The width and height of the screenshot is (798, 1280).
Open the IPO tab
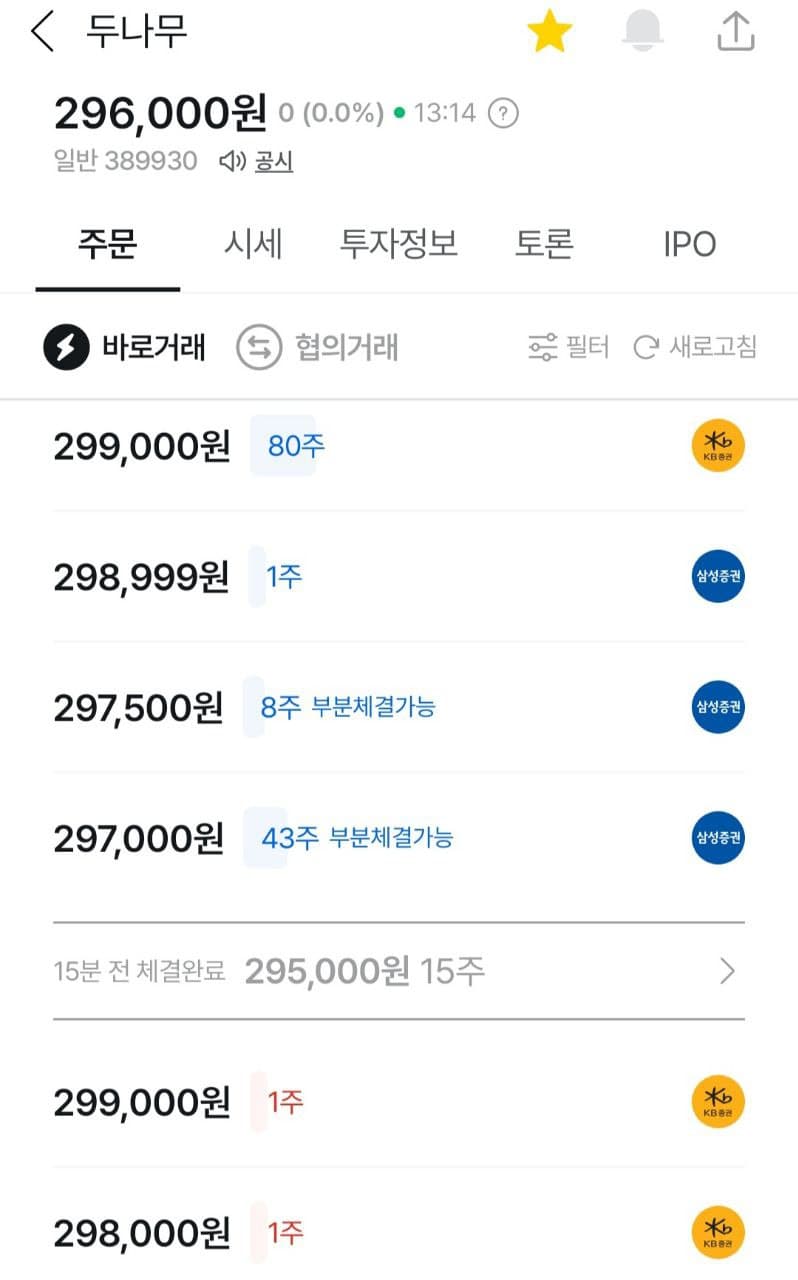pos(689,244)
